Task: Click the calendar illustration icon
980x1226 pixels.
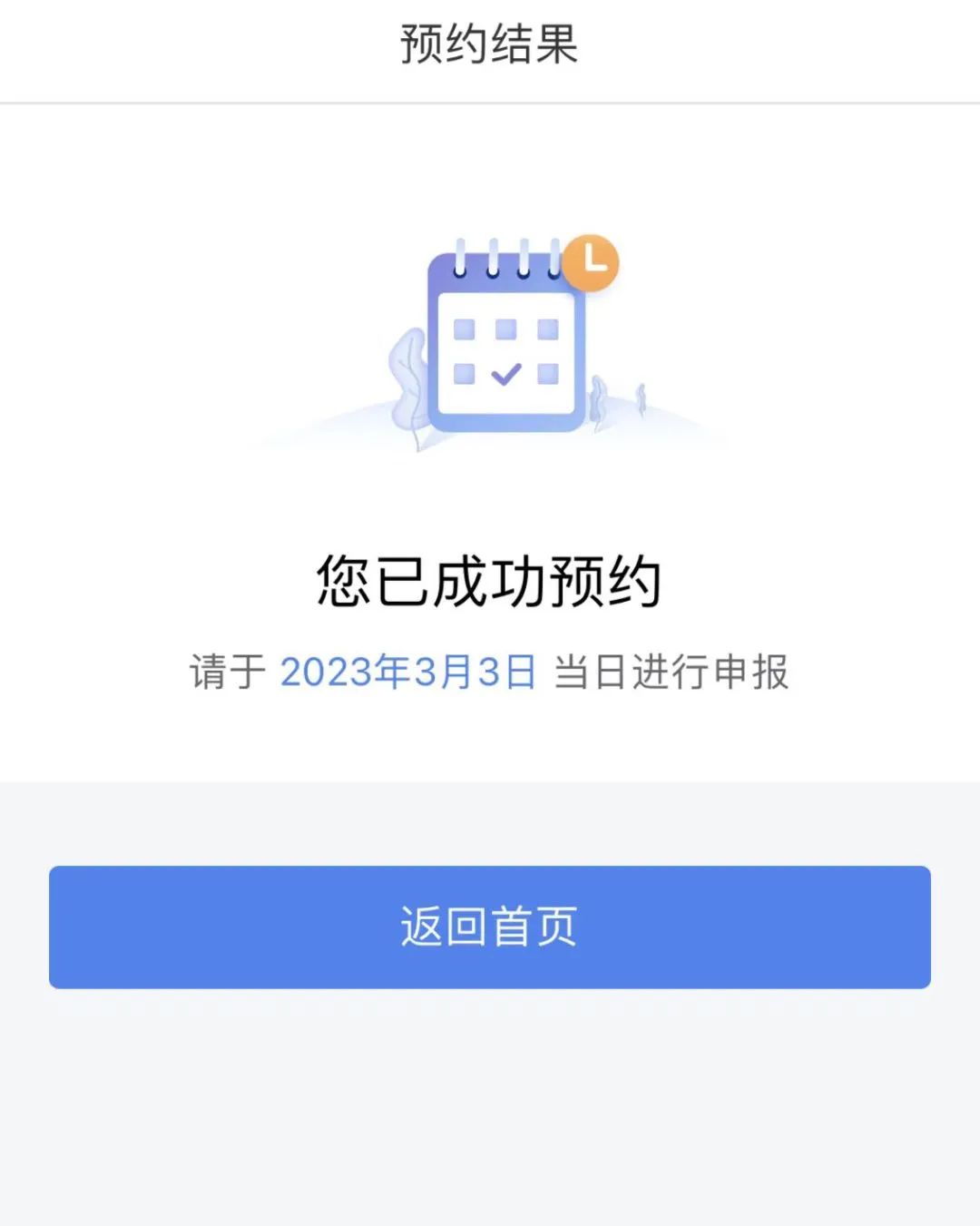Action: point(505,340)
